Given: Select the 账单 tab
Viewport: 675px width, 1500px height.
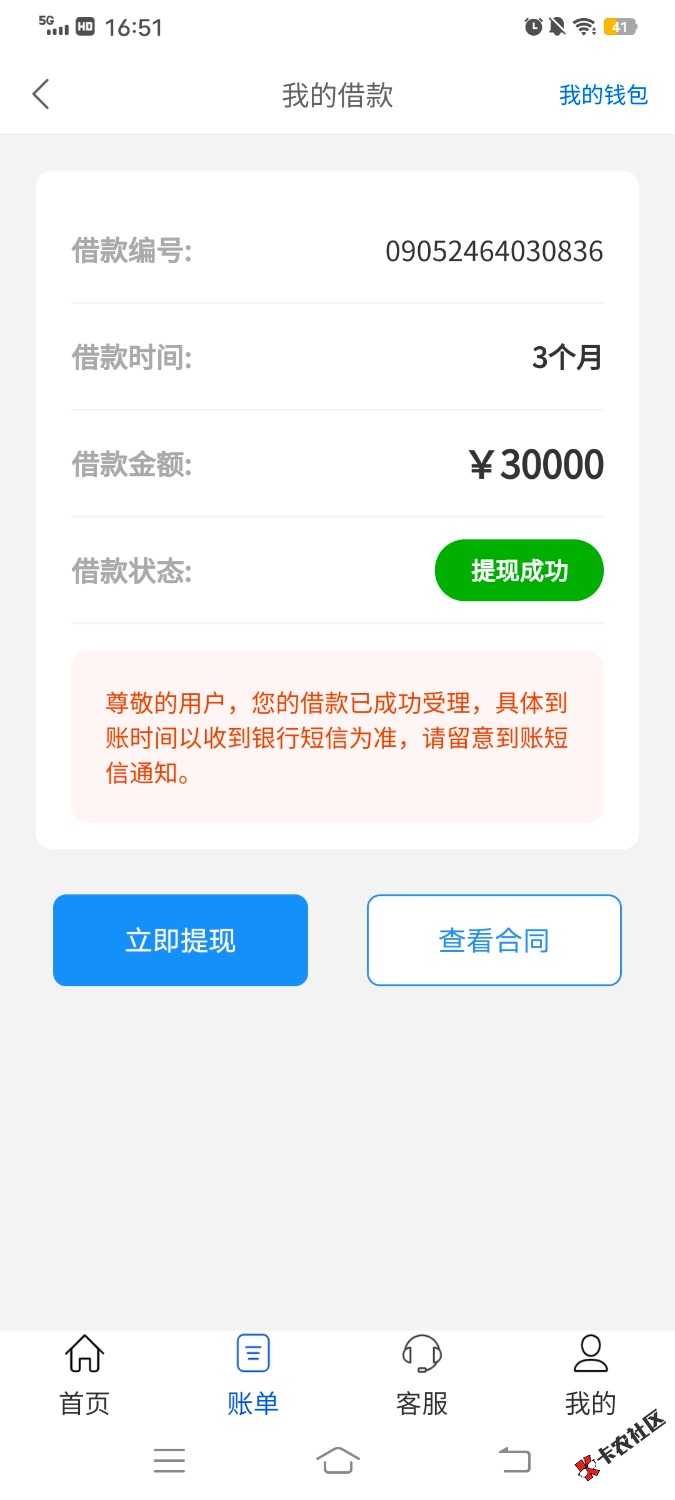Looking at the screenshot, I should point(253,1375).
